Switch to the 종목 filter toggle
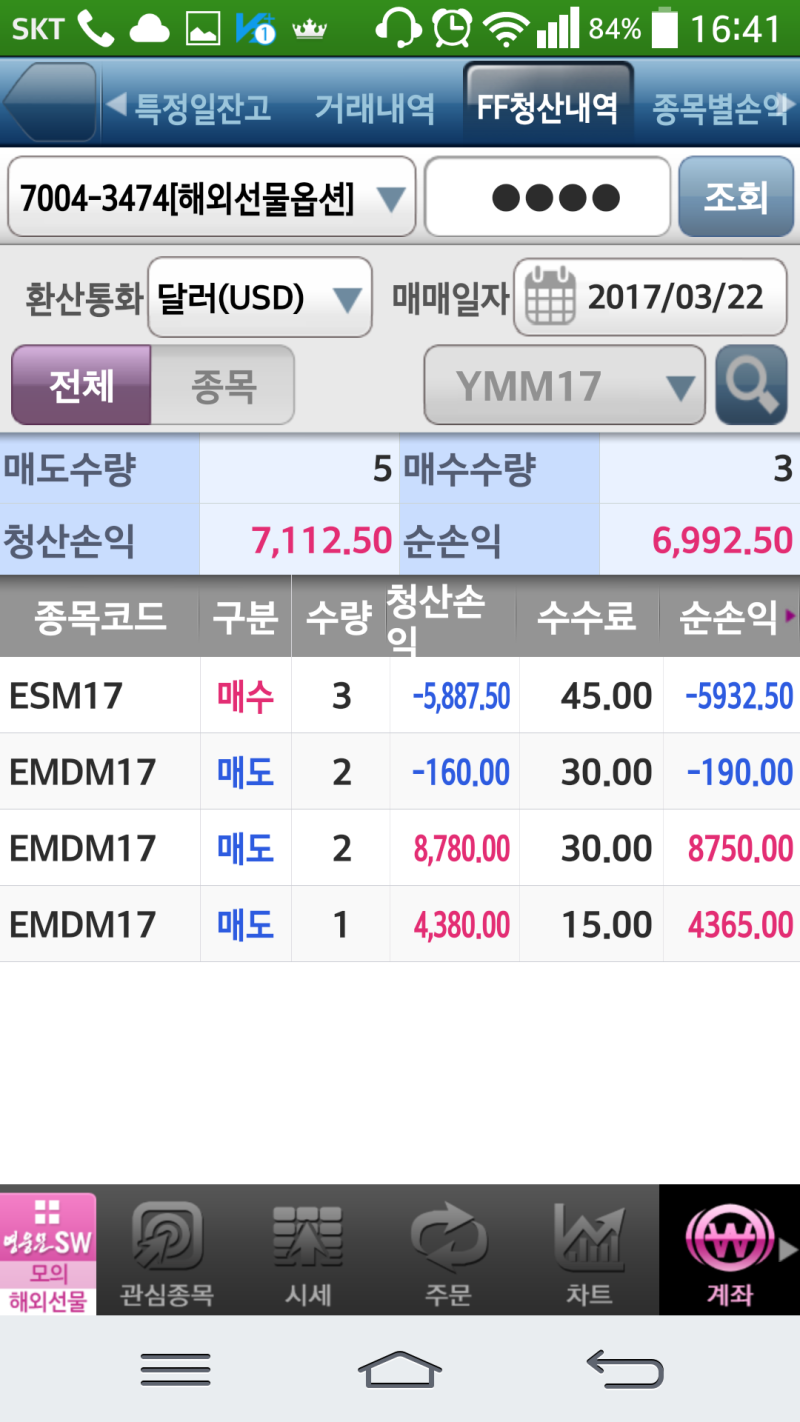 coord(222,385)
